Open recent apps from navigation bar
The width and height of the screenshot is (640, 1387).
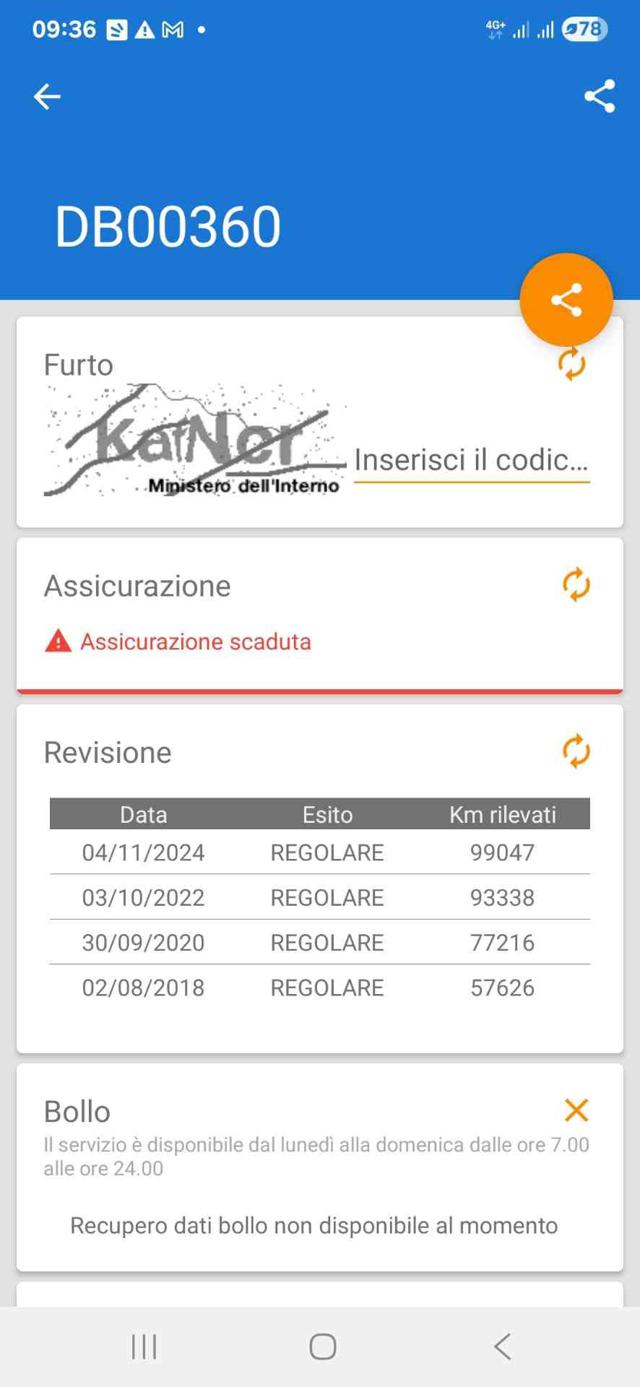point(144,1347)
